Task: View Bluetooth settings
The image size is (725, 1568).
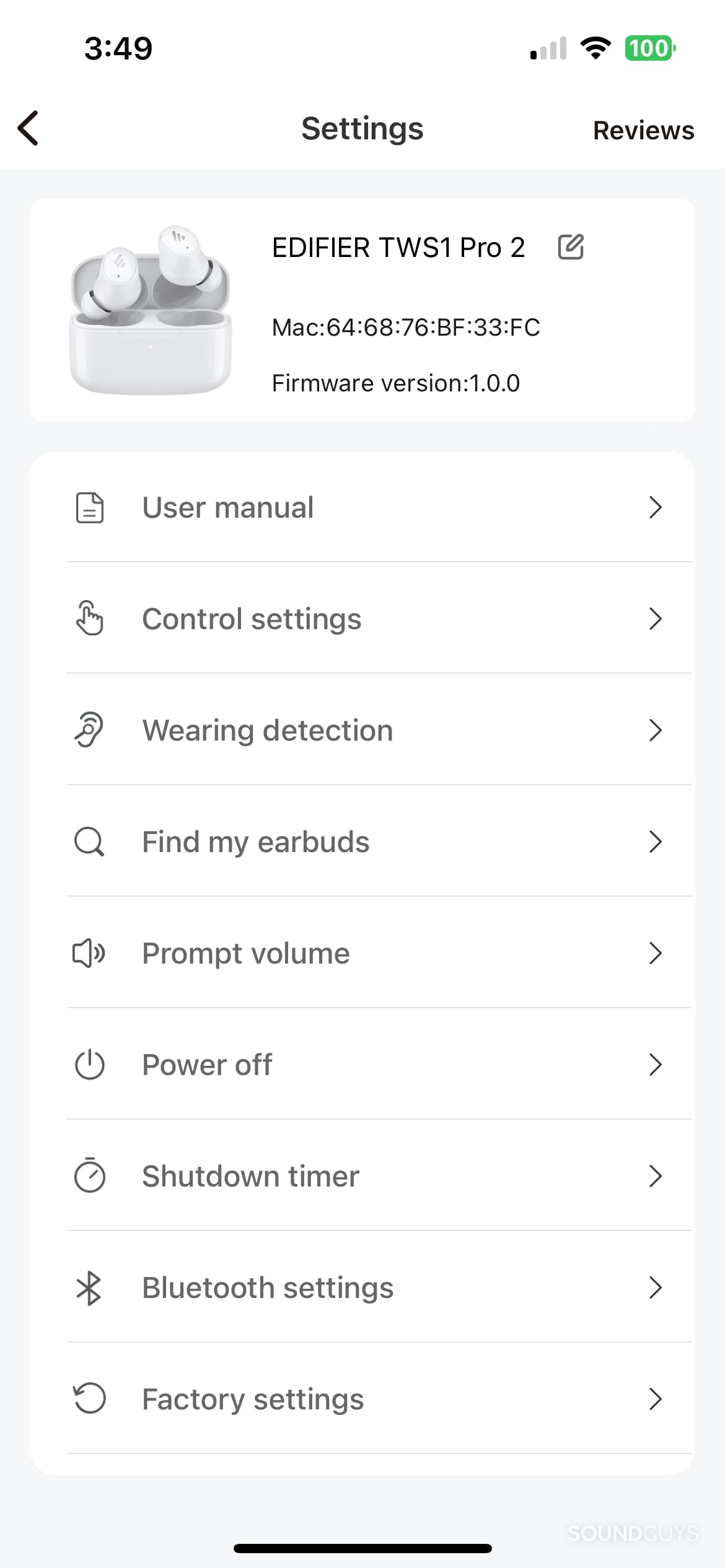Action: pyautogui.click(x=362, y=1287)
